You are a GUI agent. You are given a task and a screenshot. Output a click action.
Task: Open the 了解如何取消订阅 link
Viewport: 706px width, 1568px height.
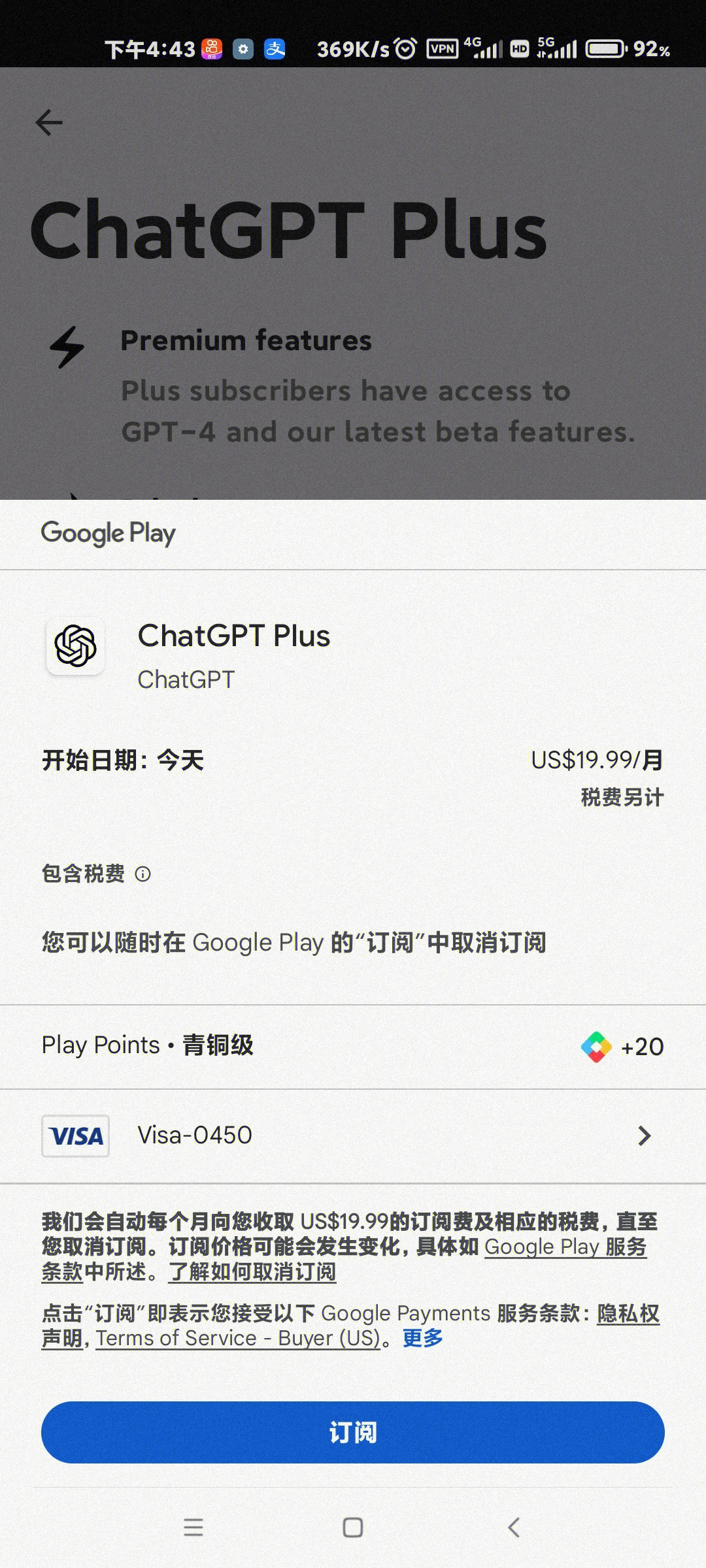coord(252,1271)
